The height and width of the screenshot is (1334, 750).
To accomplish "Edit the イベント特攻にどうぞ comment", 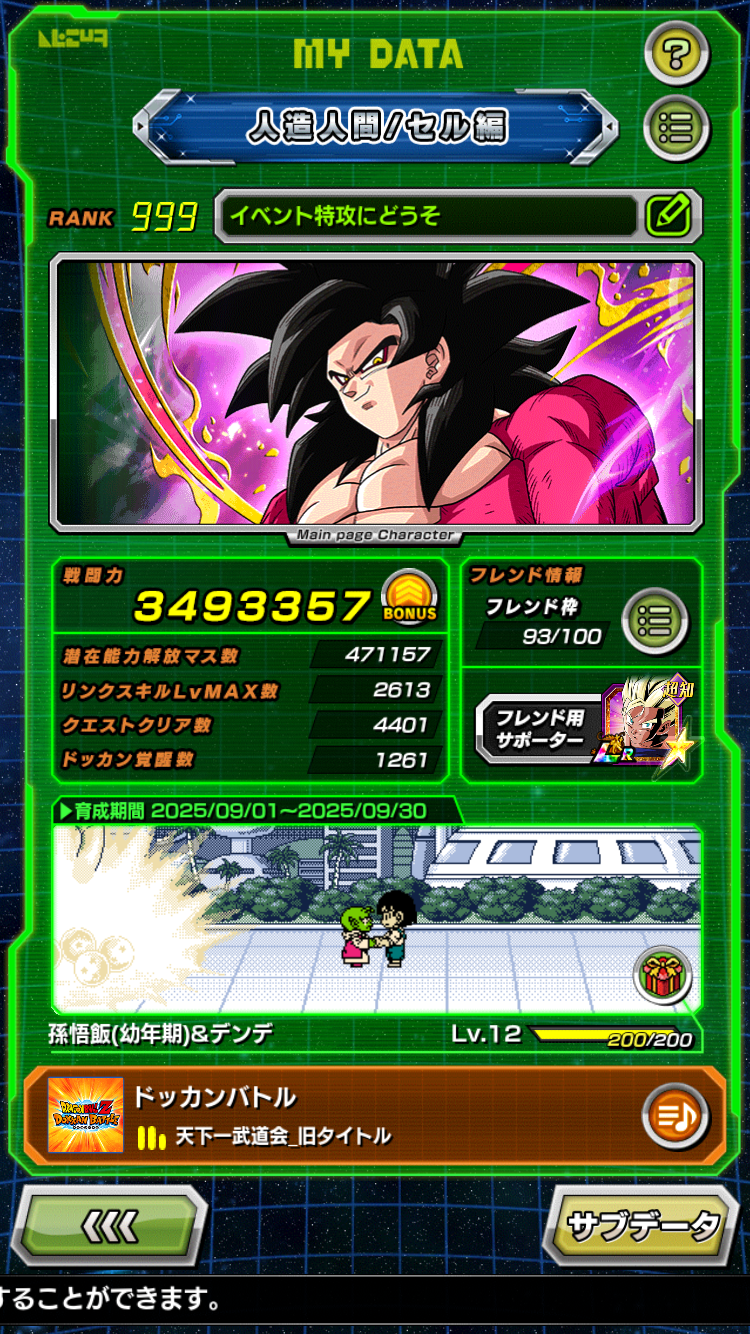I will coord(668,216).
